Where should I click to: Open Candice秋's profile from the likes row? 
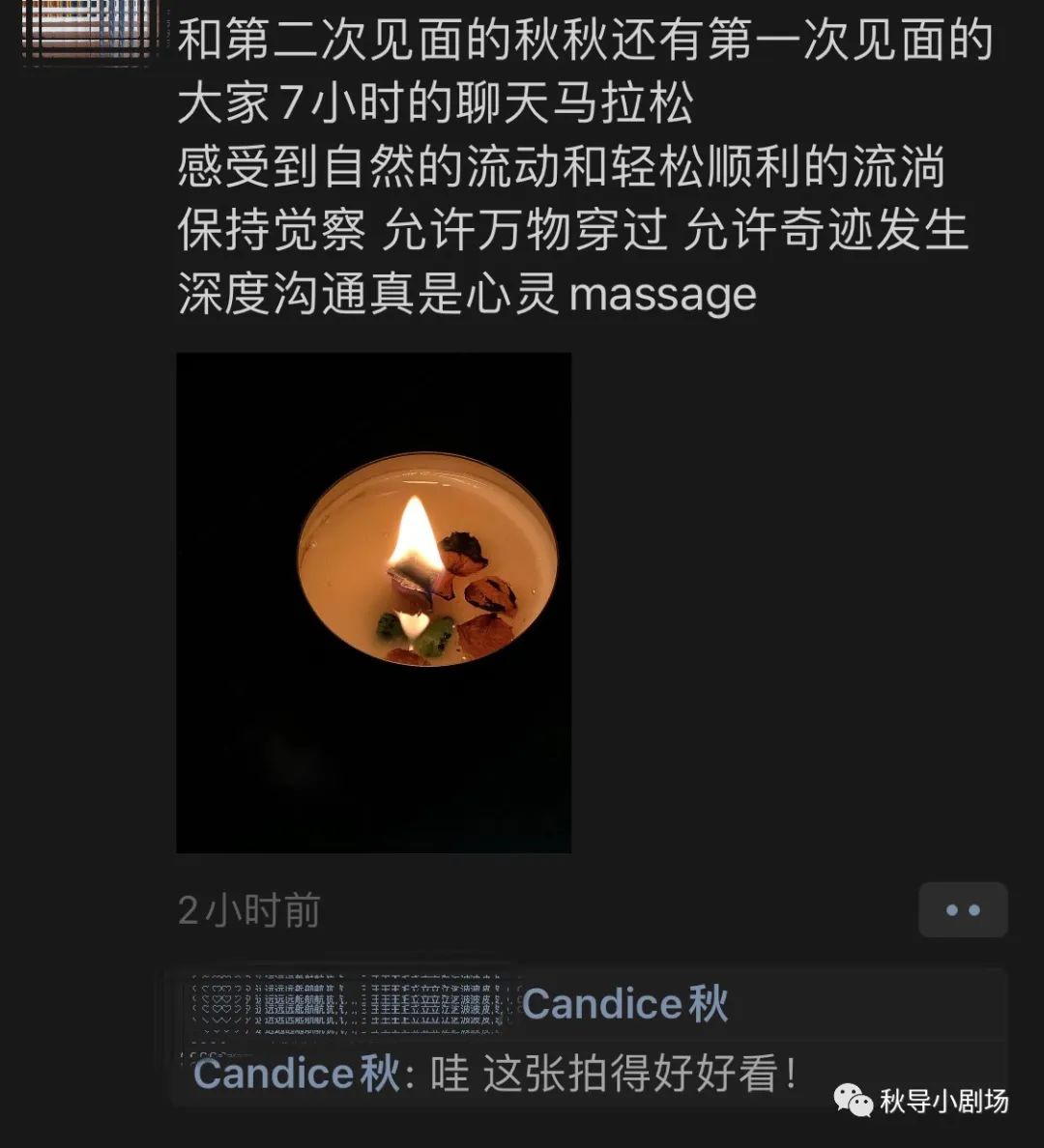click(624, 1004)
